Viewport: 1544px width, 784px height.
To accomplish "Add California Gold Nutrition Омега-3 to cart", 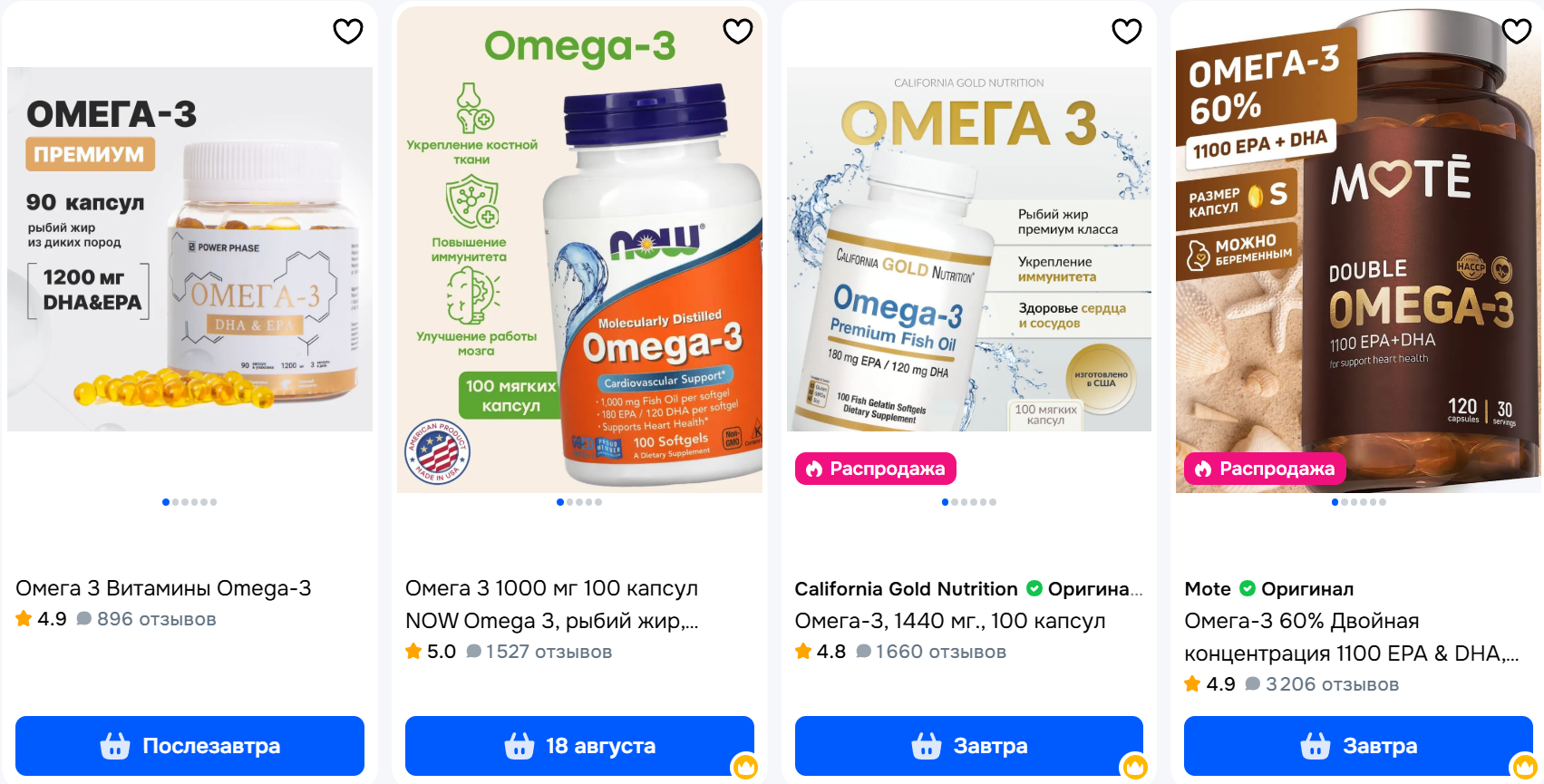I will pyautogui.click(x=968, y=746).
